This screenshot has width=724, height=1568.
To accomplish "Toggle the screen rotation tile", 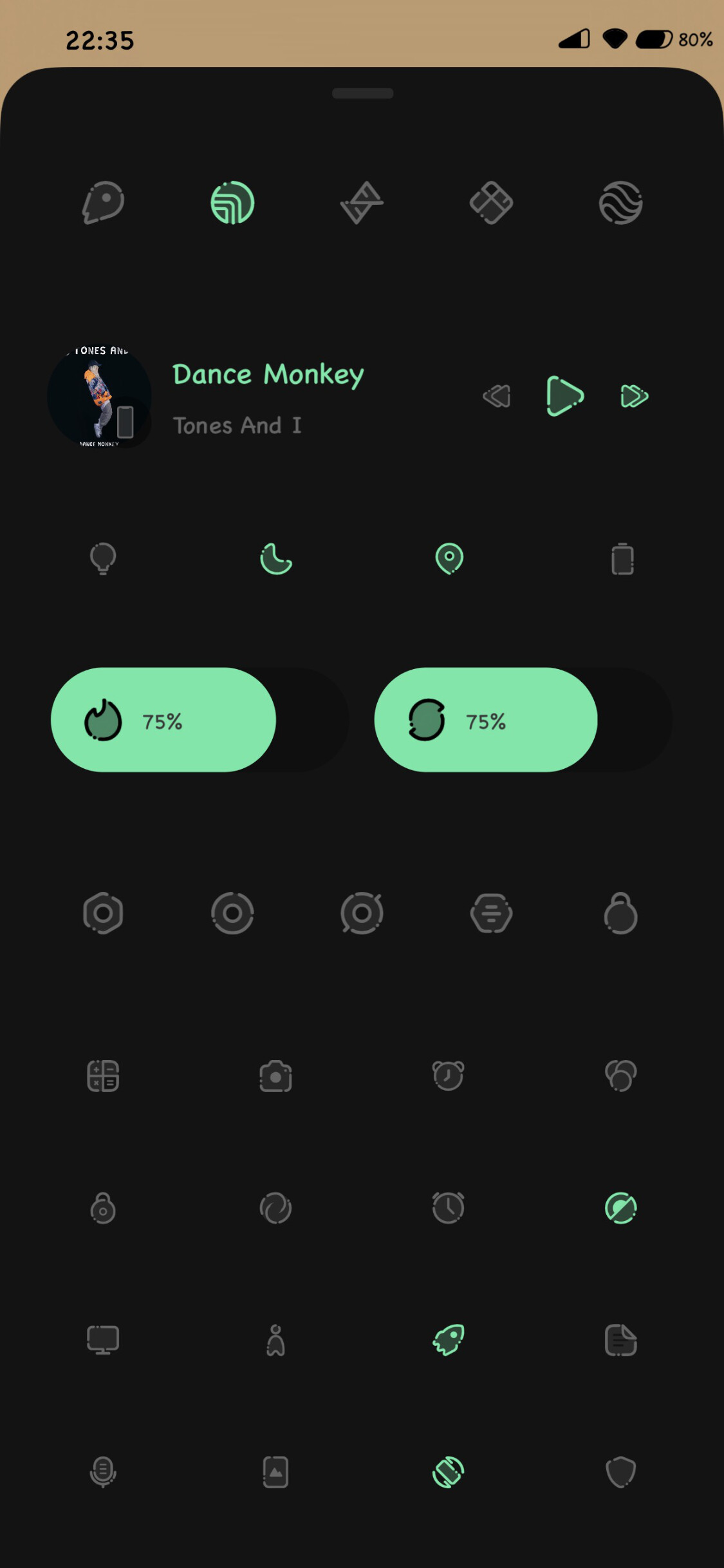I will coord(449,1472).
